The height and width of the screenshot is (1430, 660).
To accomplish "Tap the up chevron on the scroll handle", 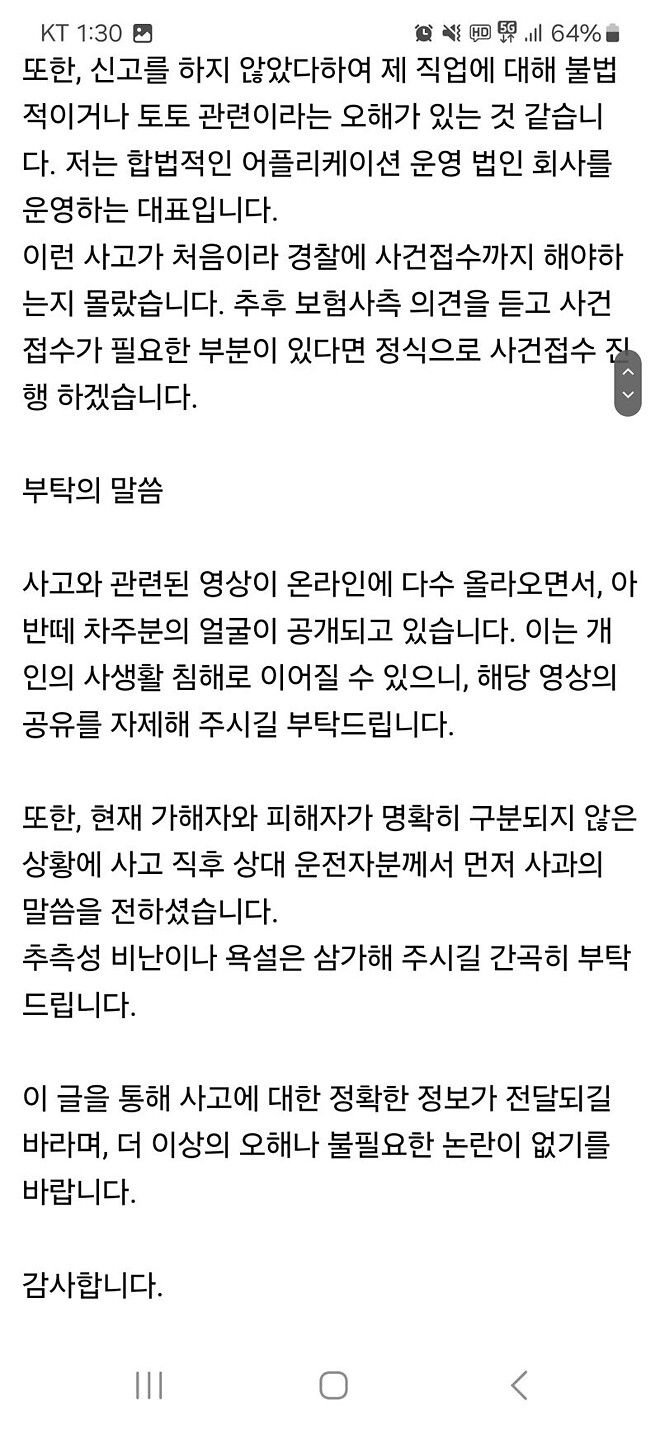I will coord(628,372).
